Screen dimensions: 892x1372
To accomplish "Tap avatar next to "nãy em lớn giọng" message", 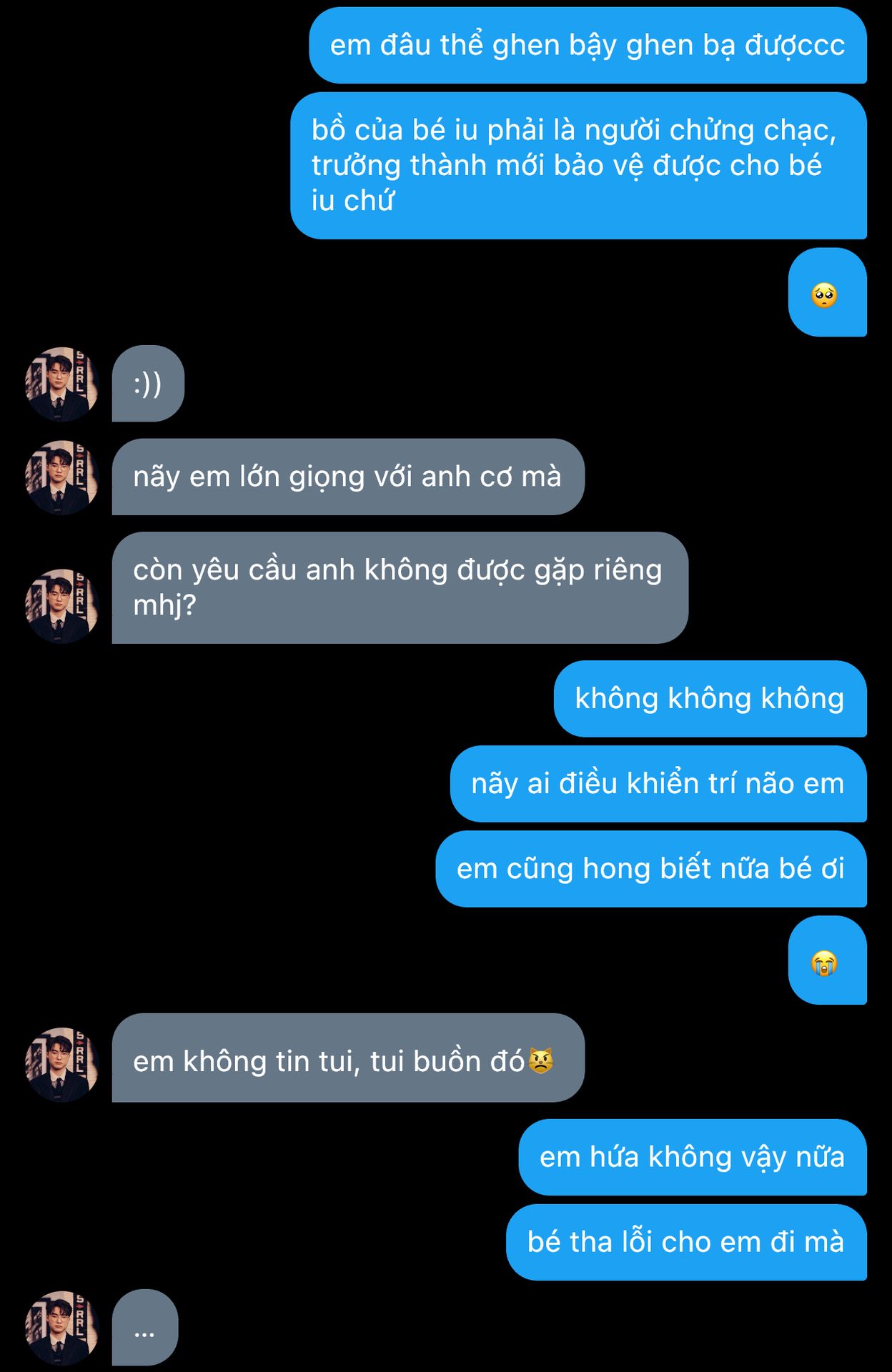I will (61, 477).
